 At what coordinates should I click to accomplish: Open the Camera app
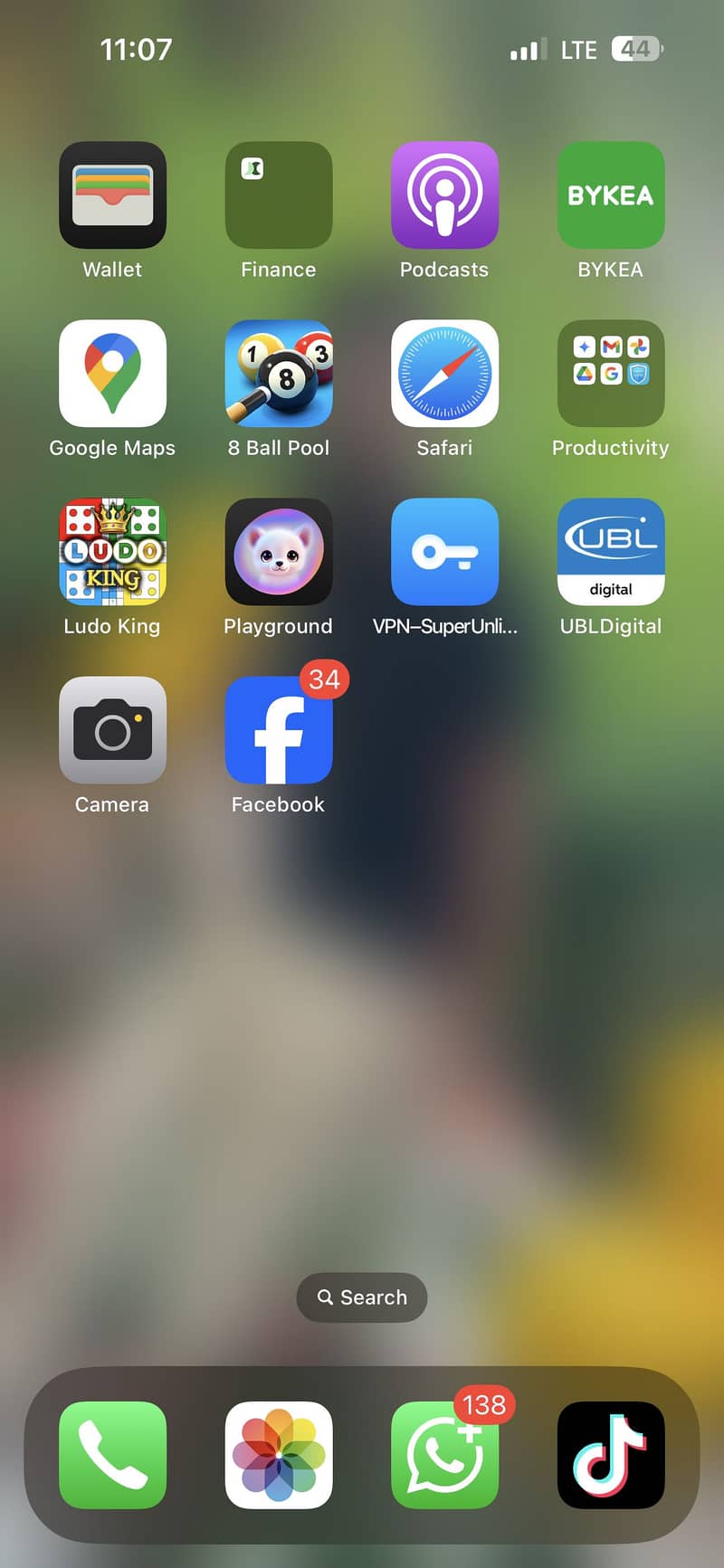click(112, 729)
